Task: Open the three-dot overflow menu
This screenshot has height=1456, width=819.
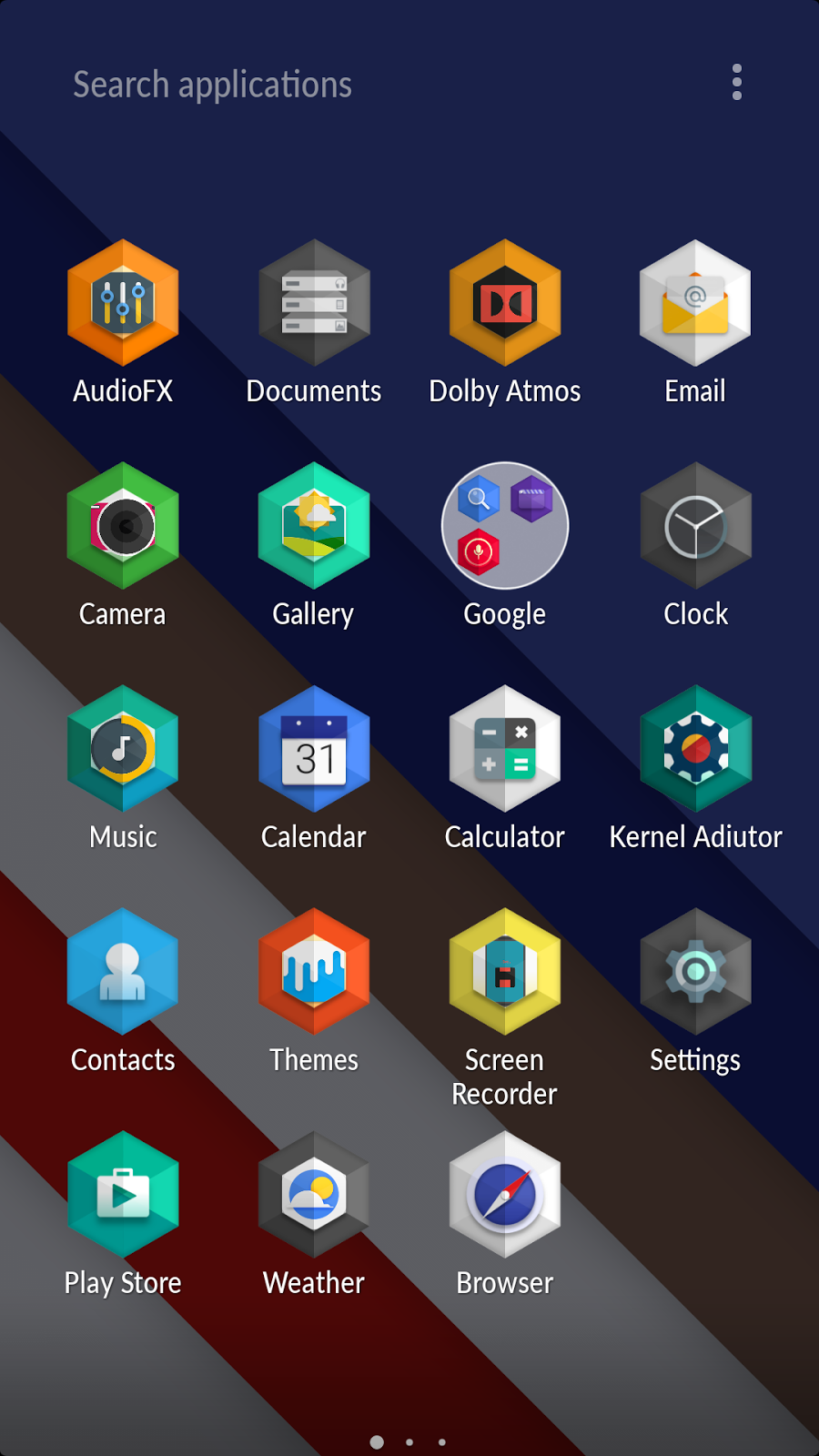Action: pos(737,83)
